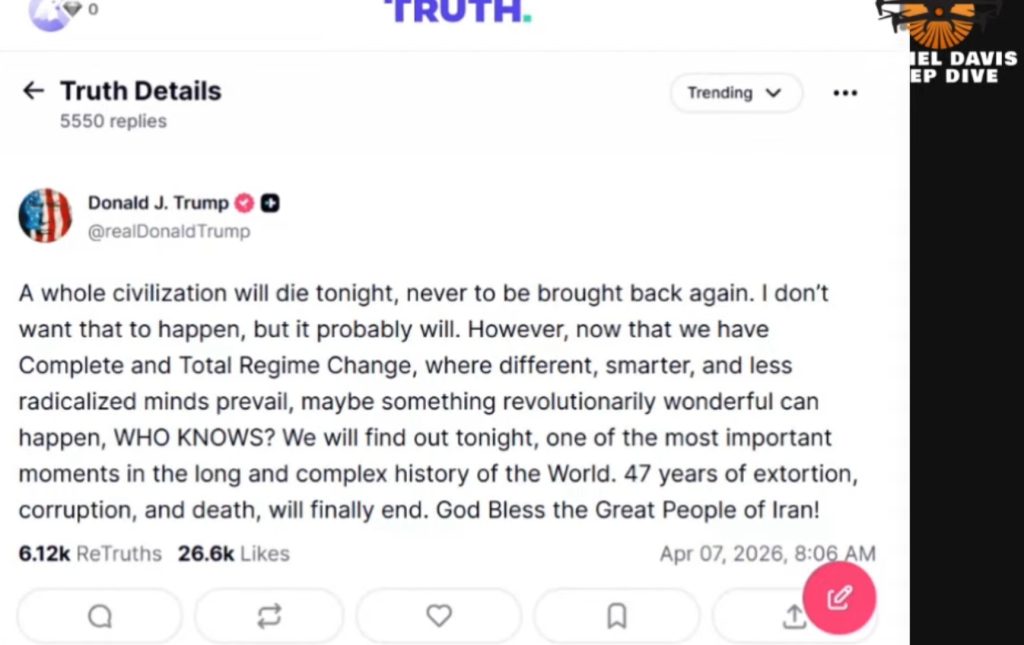Open the Trending sort dropdown
The height and width of the screenshot is (645, 1024).
click(x=735, y=93)
